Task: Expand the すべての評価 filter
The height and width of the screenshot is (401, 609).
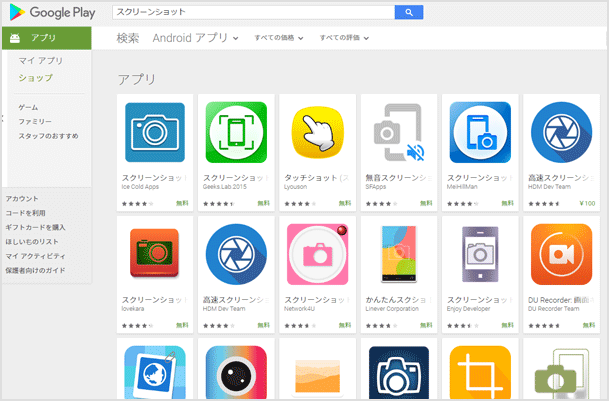Action: coord(345,38)
